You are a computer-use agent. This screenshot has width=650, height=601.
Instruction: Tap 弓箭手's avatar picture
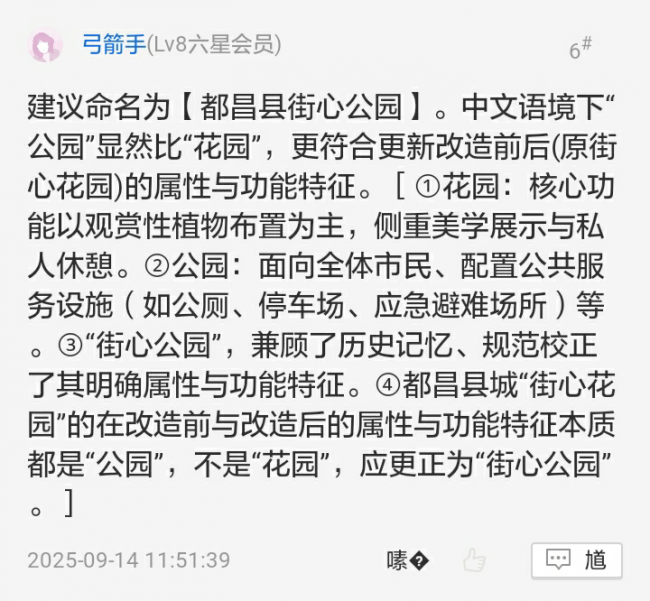[x=45, y=46]
